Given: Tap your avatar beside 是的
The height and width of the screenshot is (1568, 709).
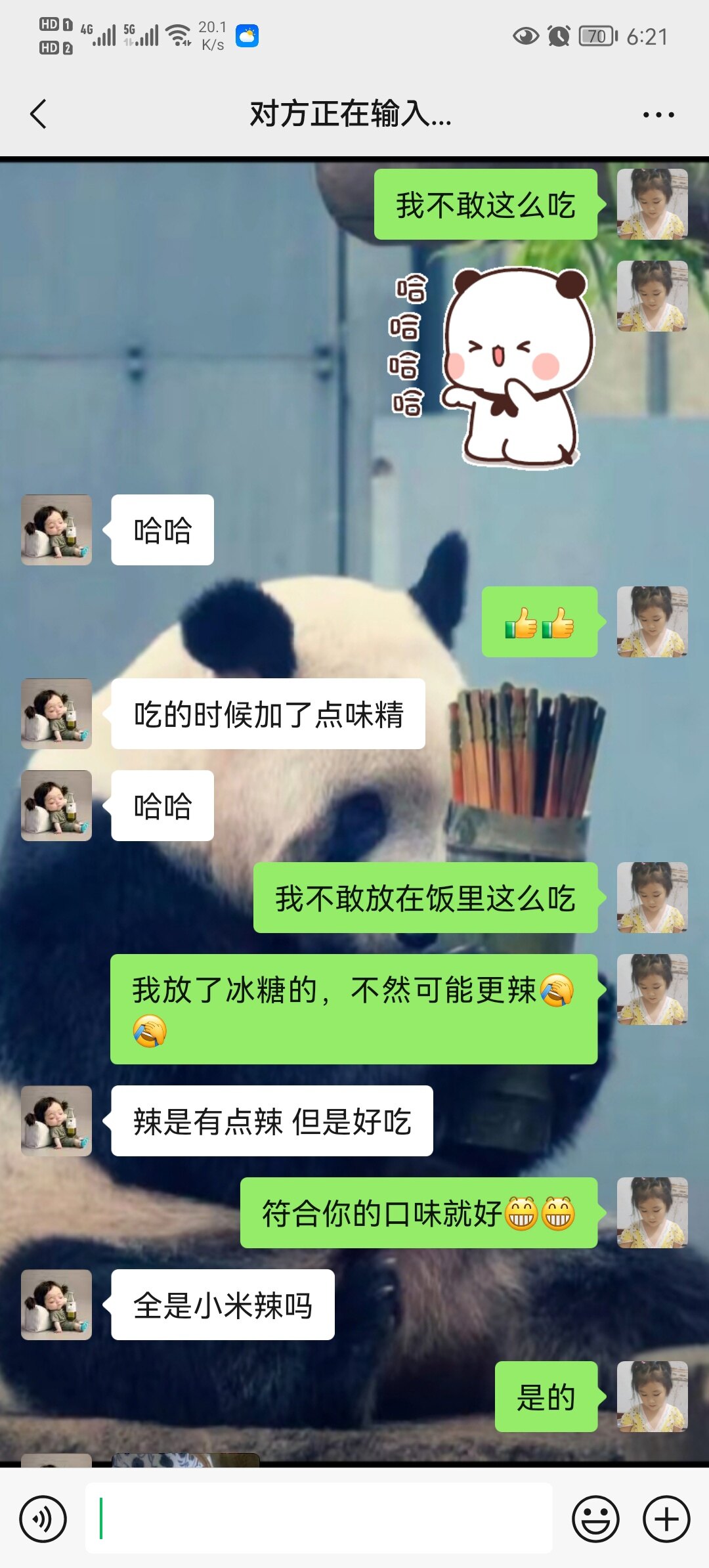Looking at the screenshot, I should click(x=653, y=1397).
